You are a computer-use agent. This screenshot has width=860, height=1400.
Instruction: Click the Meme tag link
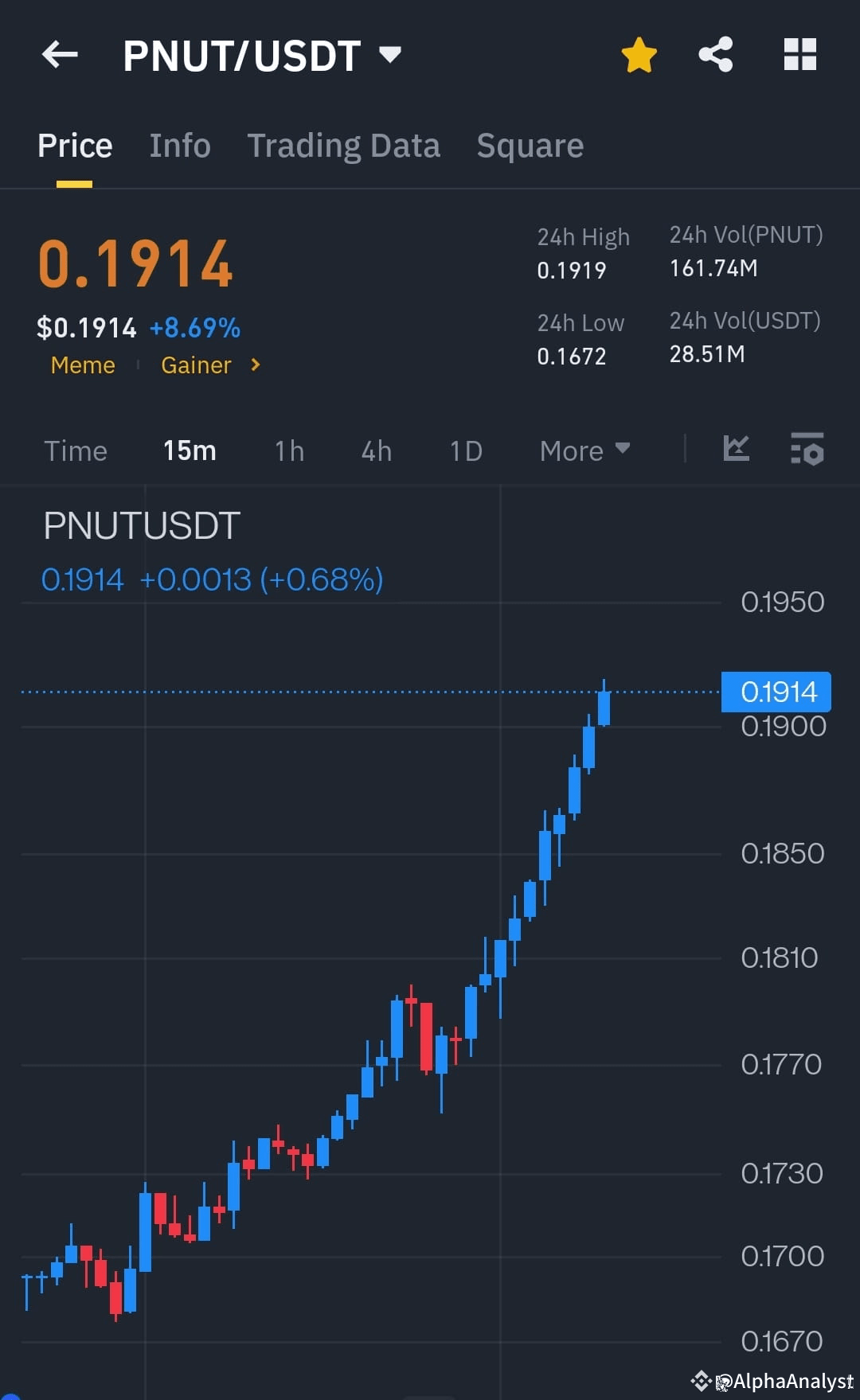pos(82,365)
